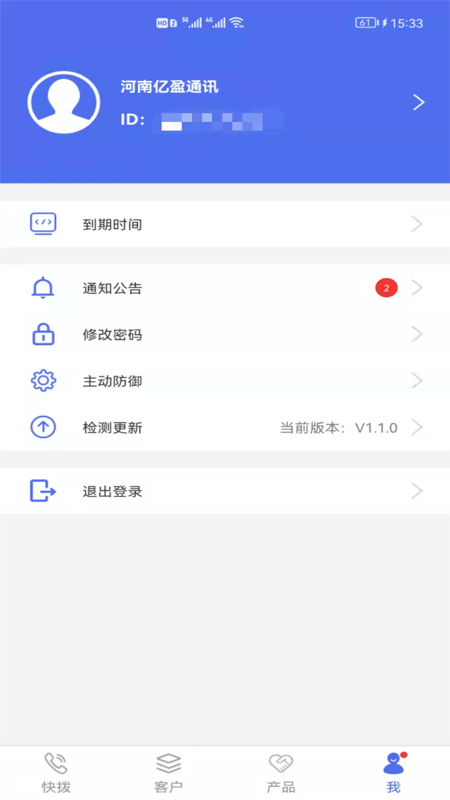Tap the profile avatar picture

pos(64,103)
